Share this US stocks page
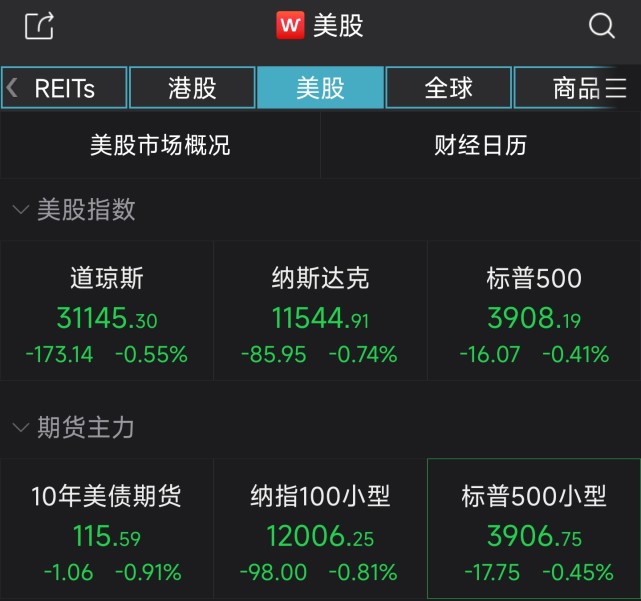 pyautogui.click(x=39, y=26)
